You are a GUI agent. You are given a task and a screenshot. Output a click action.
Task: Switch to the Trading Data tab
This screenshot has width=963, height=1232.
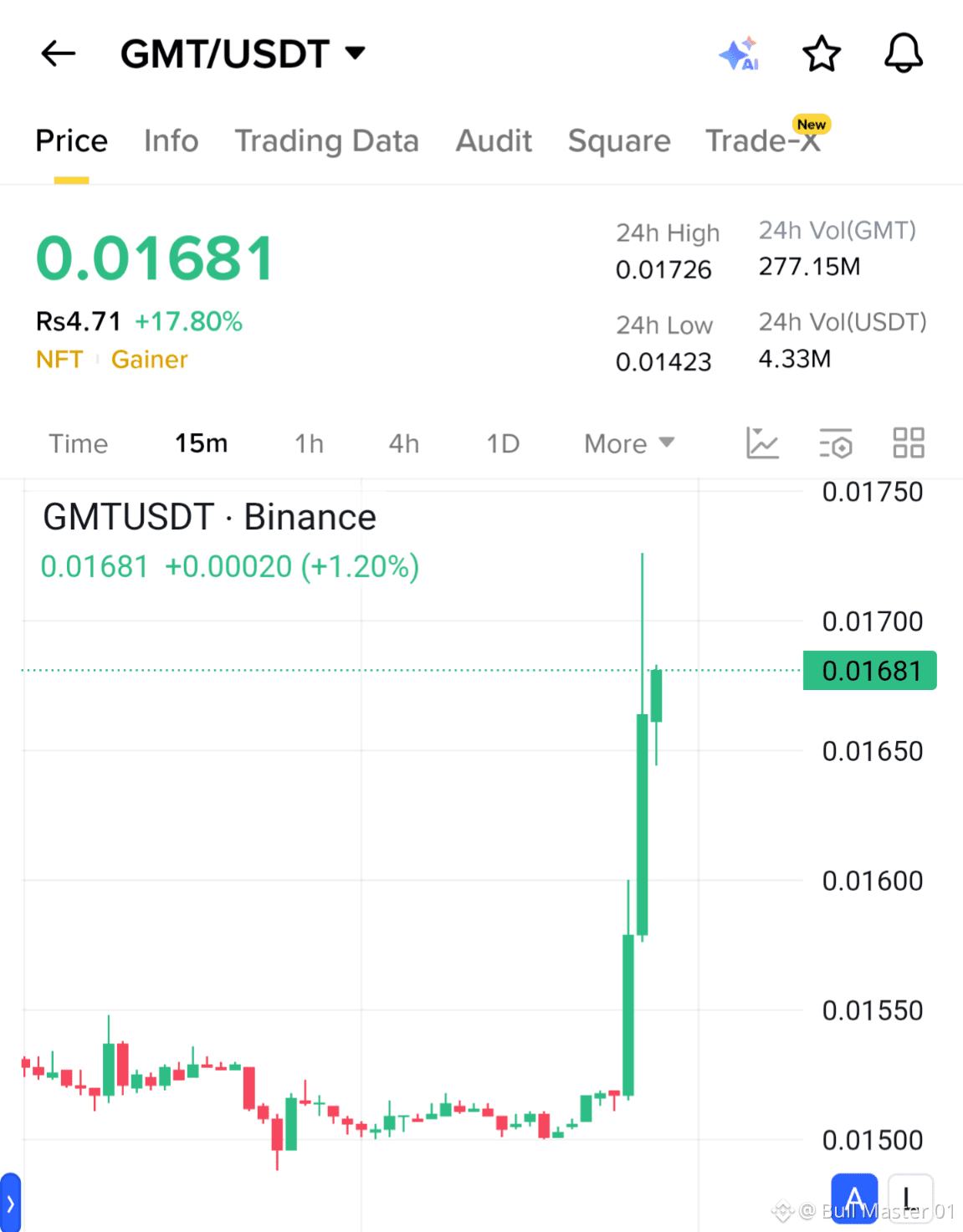(x=327, y=141)
